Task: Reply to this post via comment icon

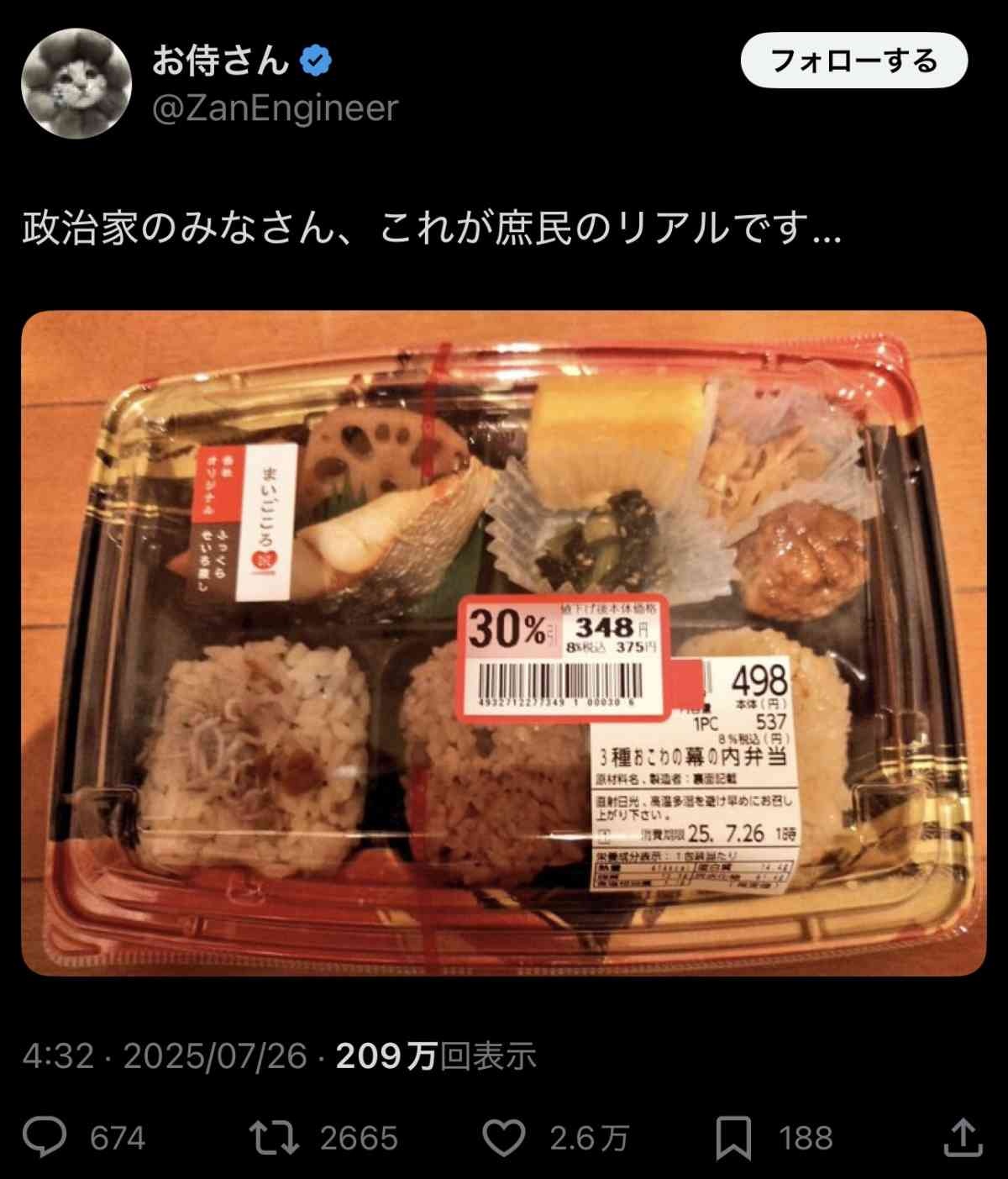Action: point(44,1138)
